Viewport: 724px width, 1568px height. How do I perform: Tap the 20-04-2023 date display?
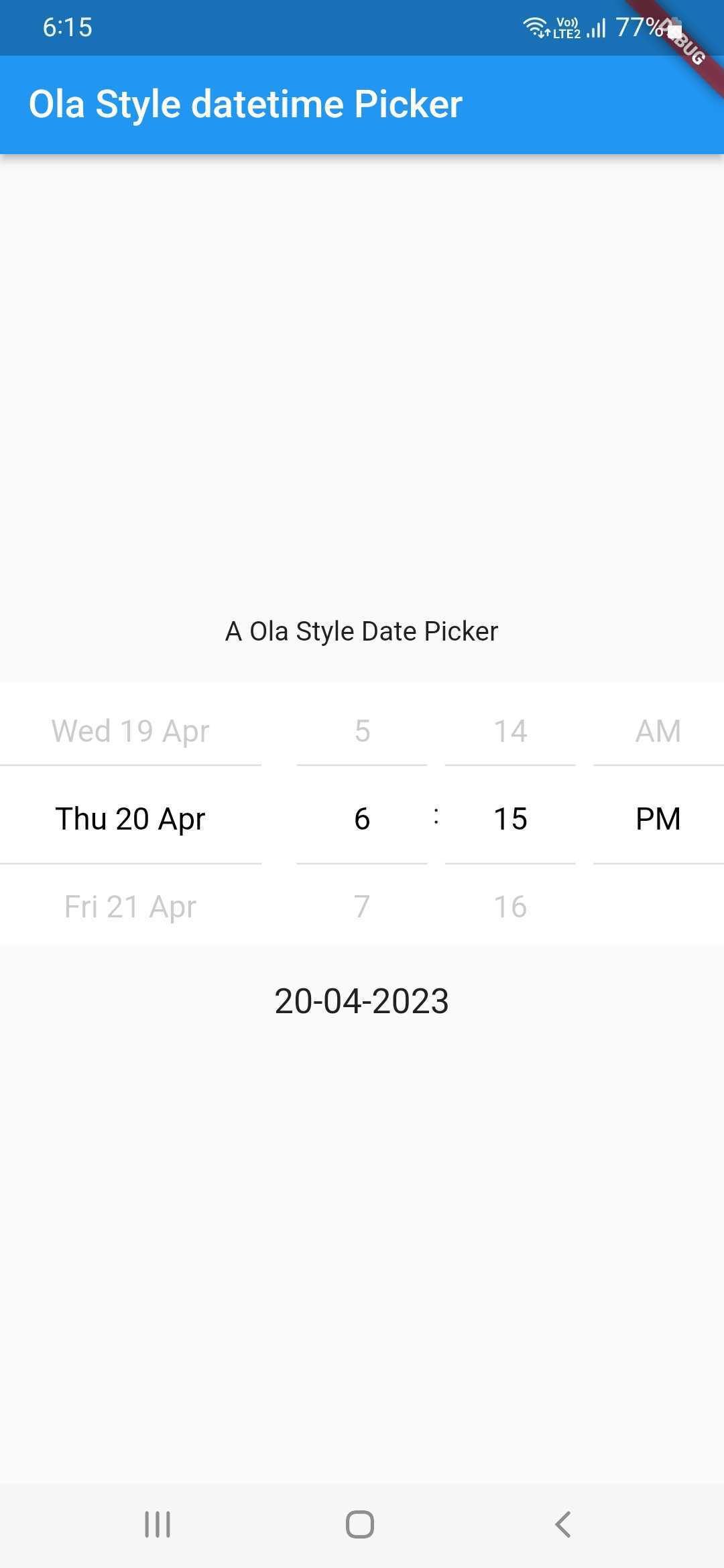362,1000
